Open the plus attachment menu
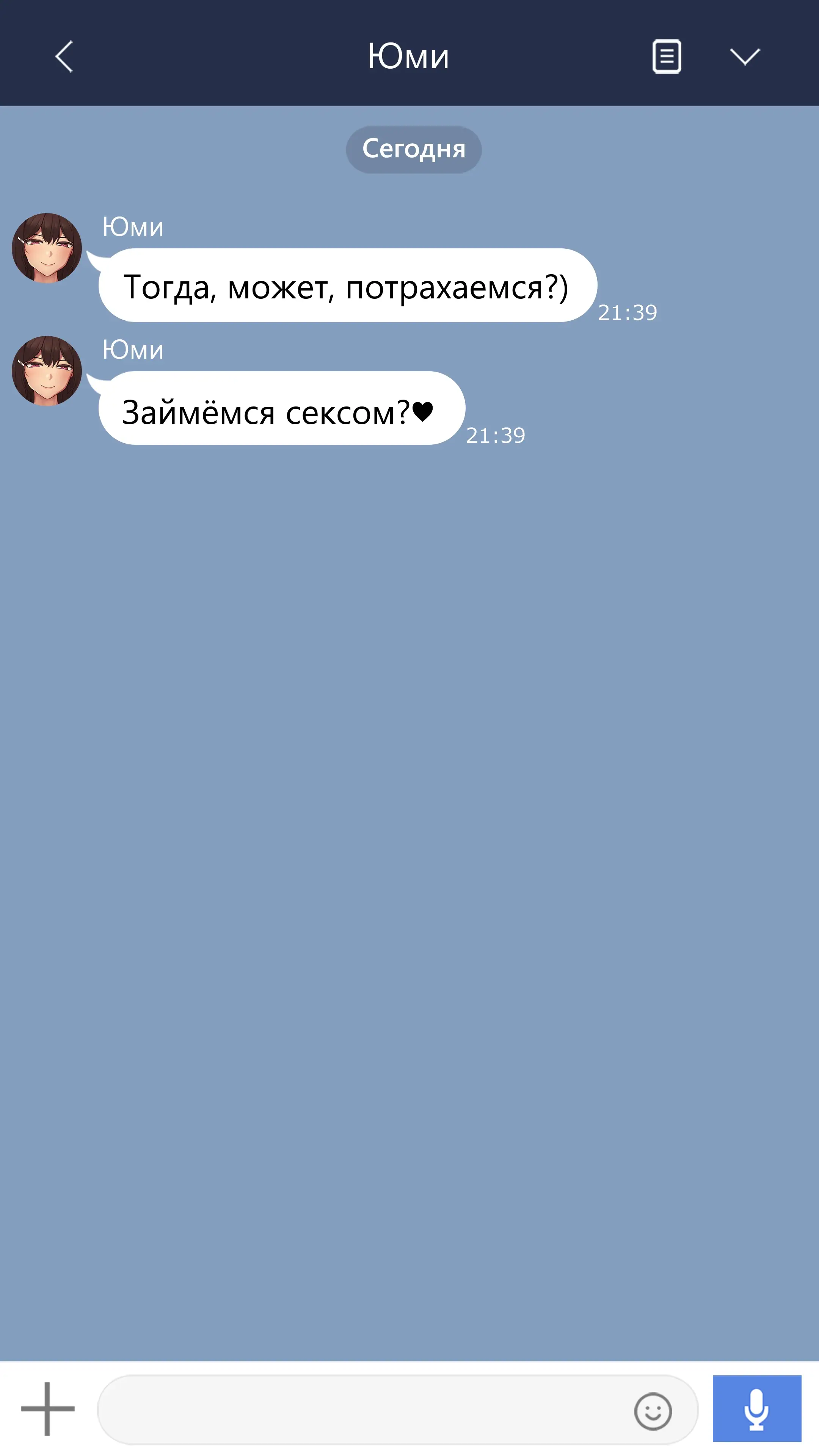Viewport: 819px width, 1456px height. [47, 1409]
